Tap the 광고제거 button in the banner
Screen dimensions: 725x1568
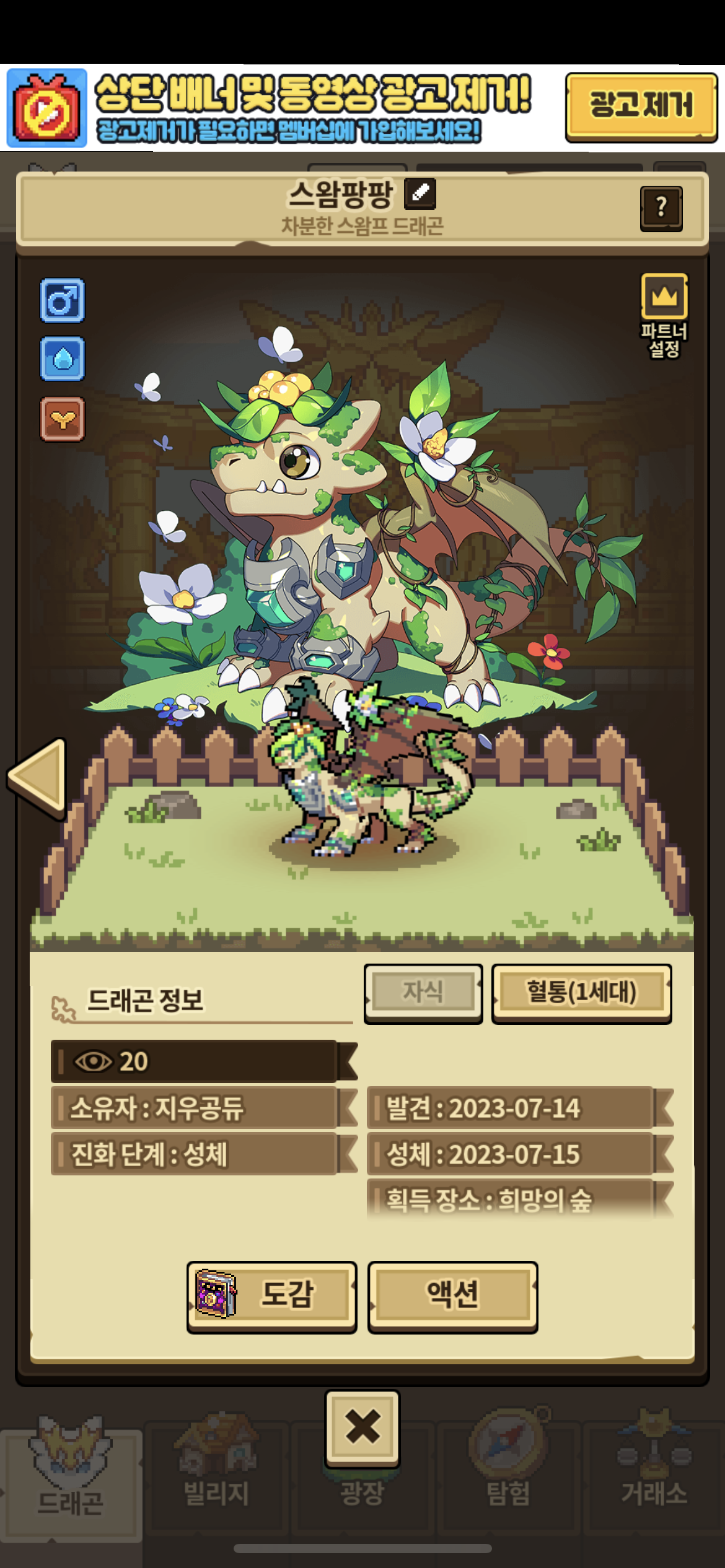[641, 107]
